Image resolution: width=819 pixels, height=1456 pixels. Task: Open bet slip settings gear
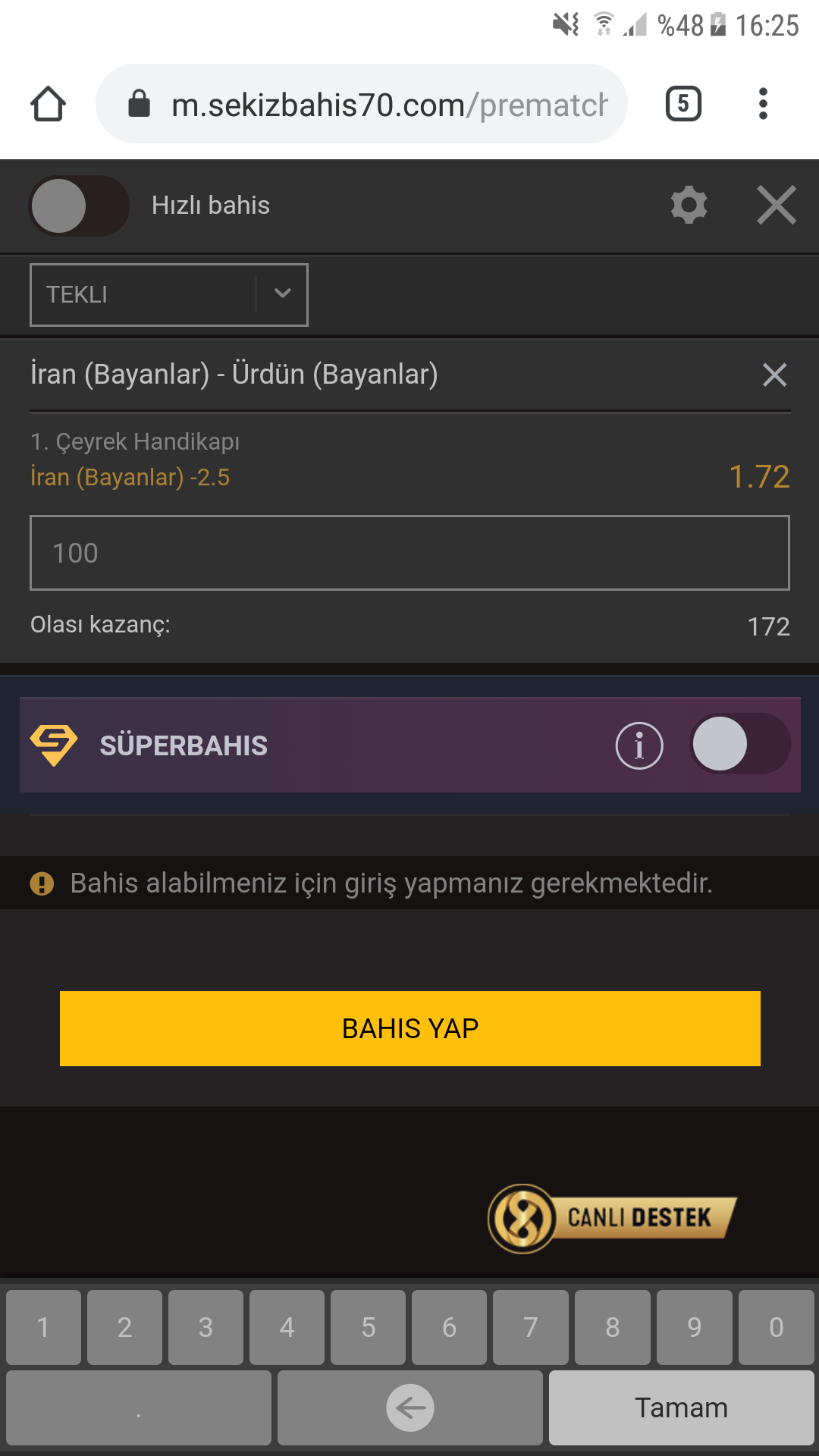click(x=689, y=205)
